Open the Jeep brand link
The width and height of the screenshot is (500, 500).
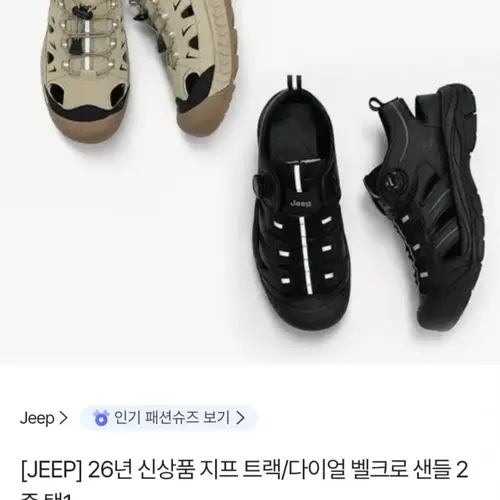click(x=44, y=418)
